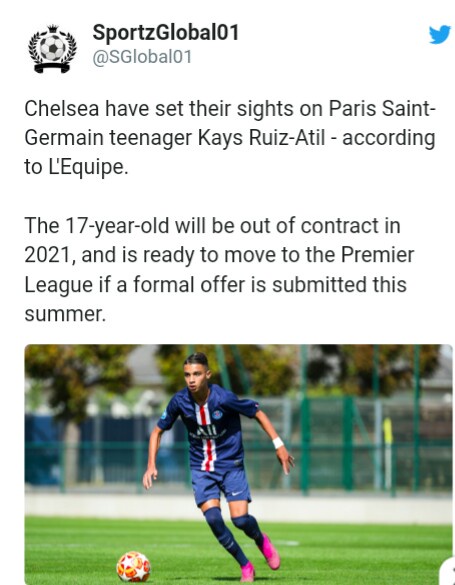Open the tweet's photo of the PSG player
Viewport: 455px width, 585px height.
tap(239, 464)
